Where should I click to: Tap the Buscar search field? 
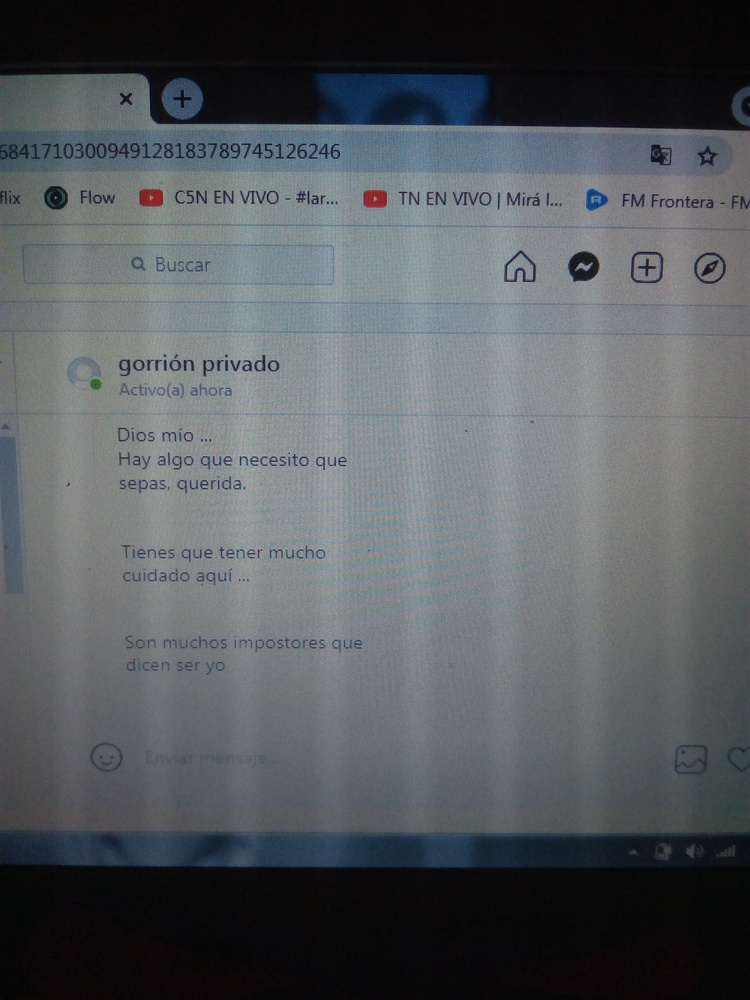pos(179,265)
